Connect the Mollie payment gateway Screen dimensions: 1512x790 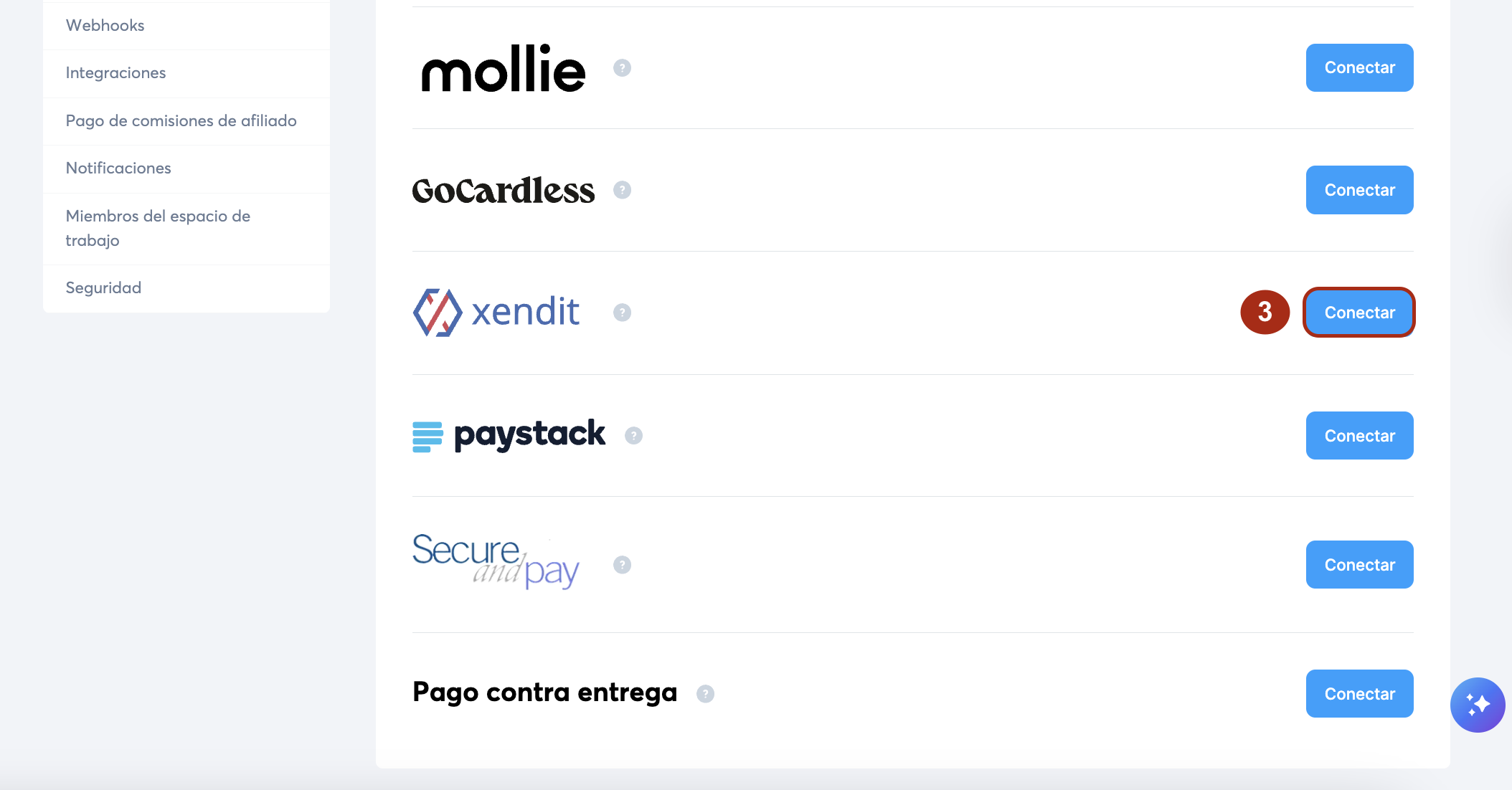click(x=1359, y=68)
